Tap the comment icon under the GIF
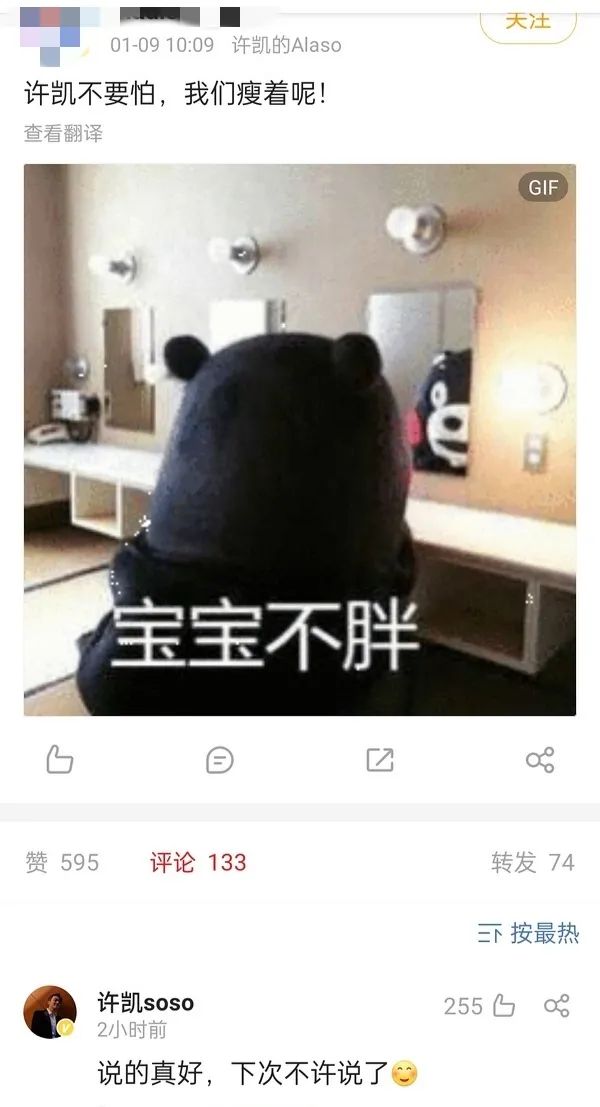600x1107 pixels. (220, 760)
